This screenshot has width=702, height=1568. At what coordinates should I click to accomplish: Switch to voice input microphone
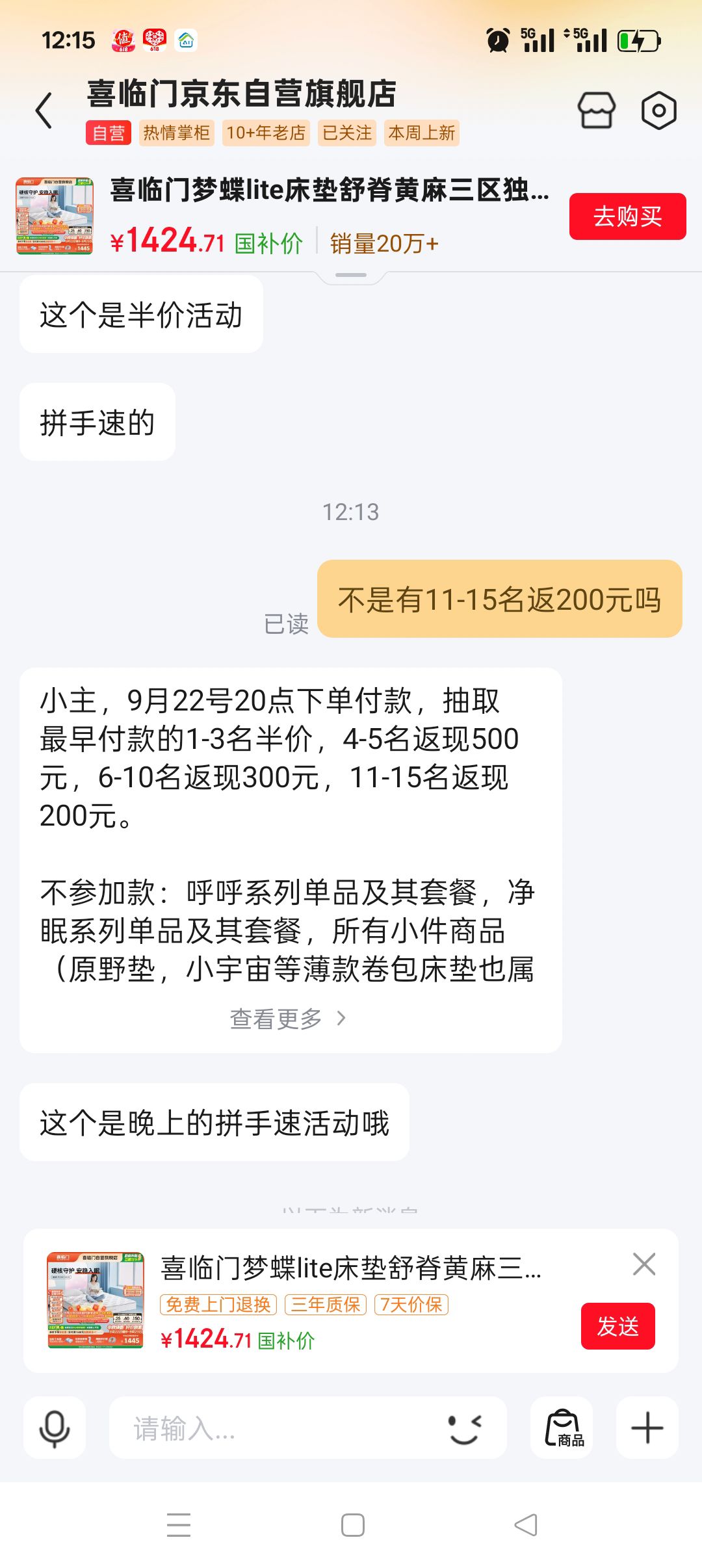[x=55, y=1428]
